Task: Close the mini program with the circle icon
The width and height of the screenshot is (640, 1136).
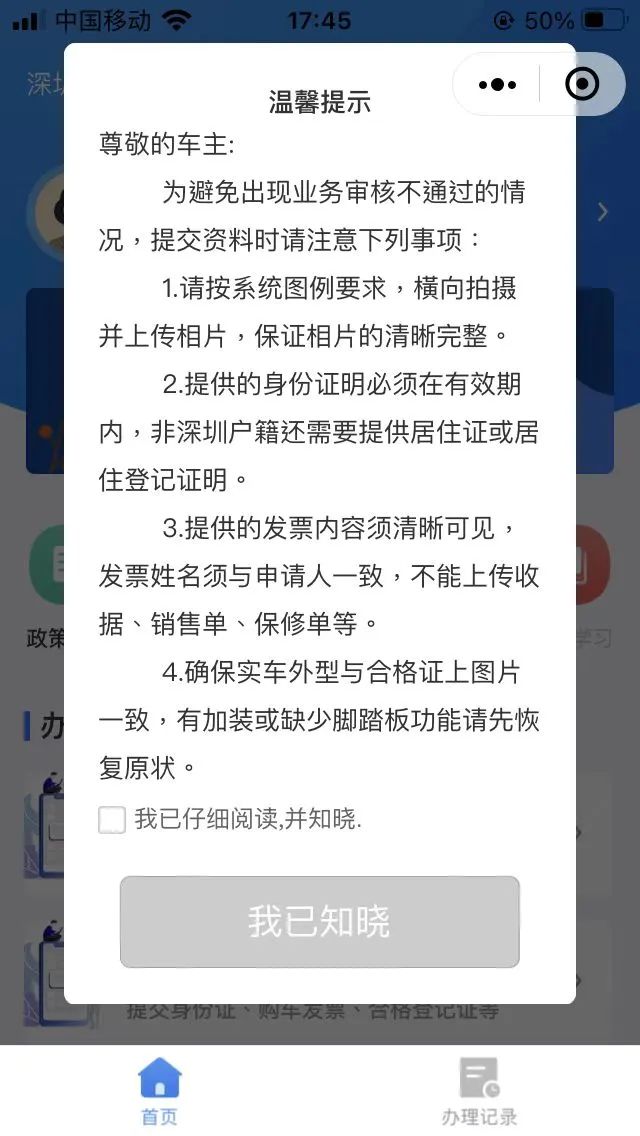Action: [582, 84]
